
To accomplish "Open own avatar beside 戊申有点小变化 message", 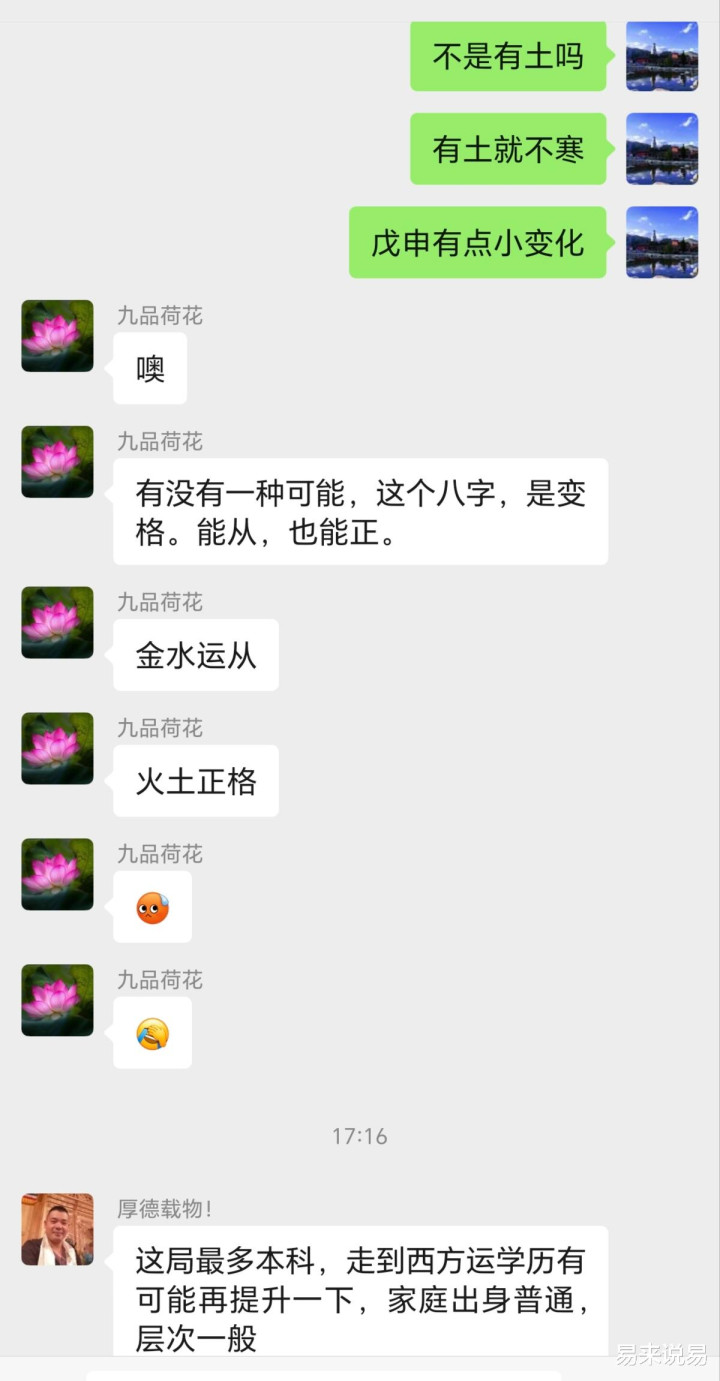I will (662, 242).
